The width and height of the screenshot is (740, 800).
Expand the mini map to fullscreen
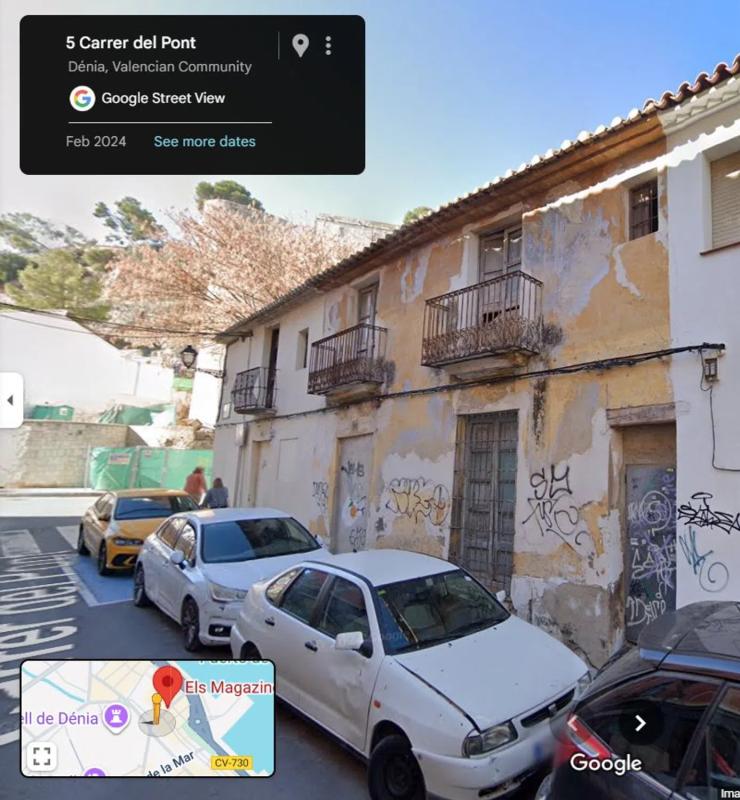41,756
